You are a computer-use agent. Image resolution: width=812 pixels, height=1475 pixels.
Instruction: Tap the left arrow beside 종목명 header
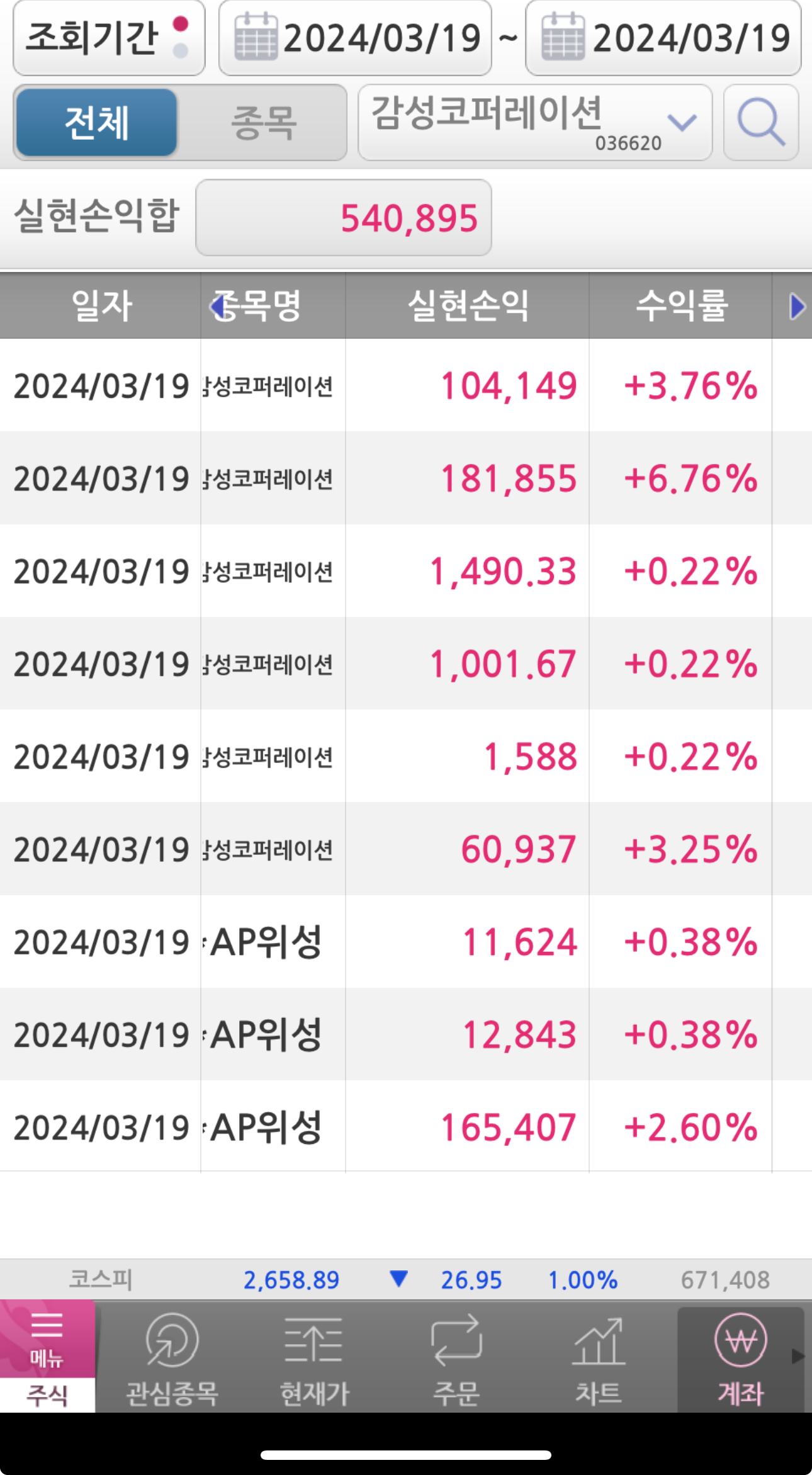click(217, 307)
